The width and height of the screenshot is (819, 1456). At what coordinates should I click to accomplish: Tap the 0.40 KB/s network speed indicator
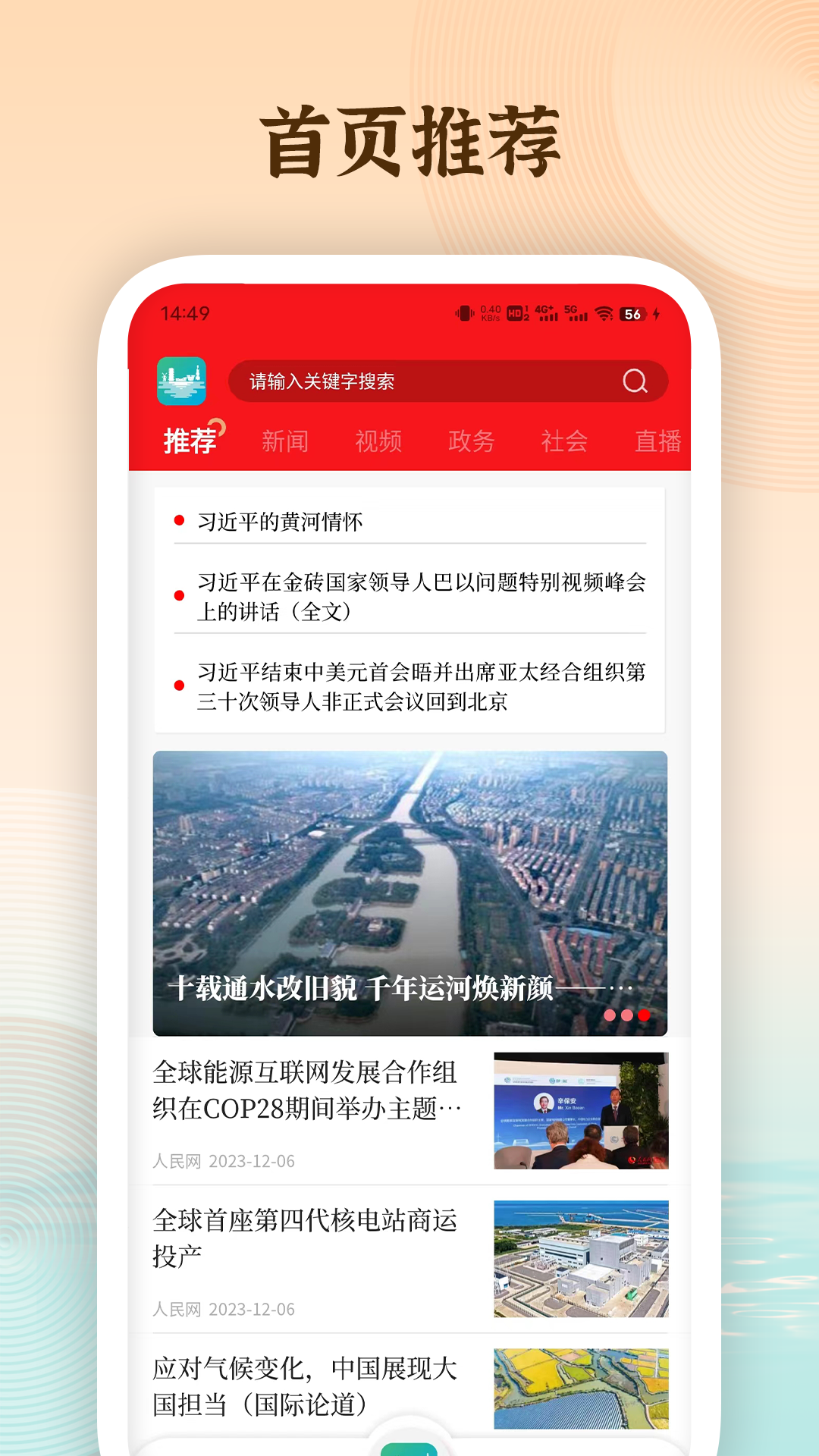coord(490,311)
